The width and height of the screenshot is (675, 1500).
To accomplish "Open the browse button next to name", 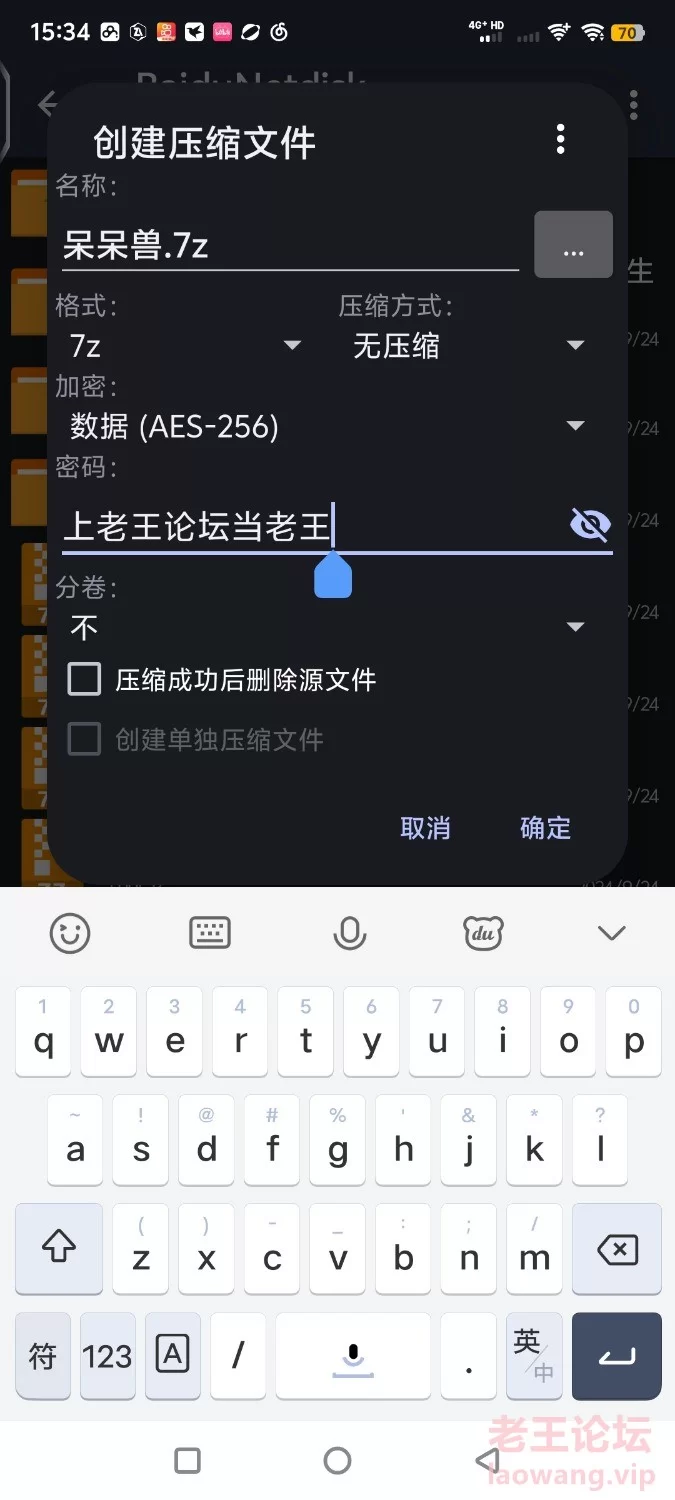I will (573, 245).
